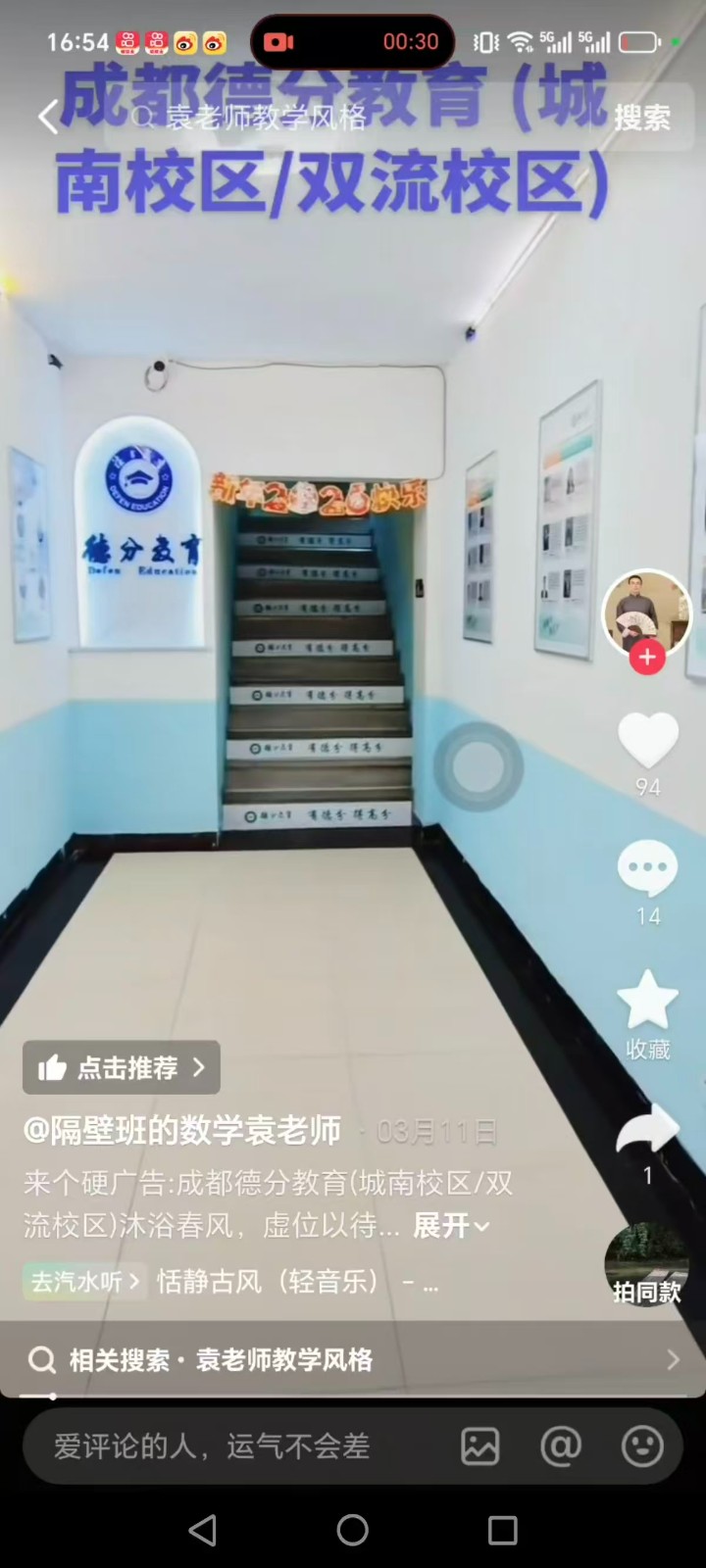
Task: Share this video via the arrow icon
Action: point(647,1129)
